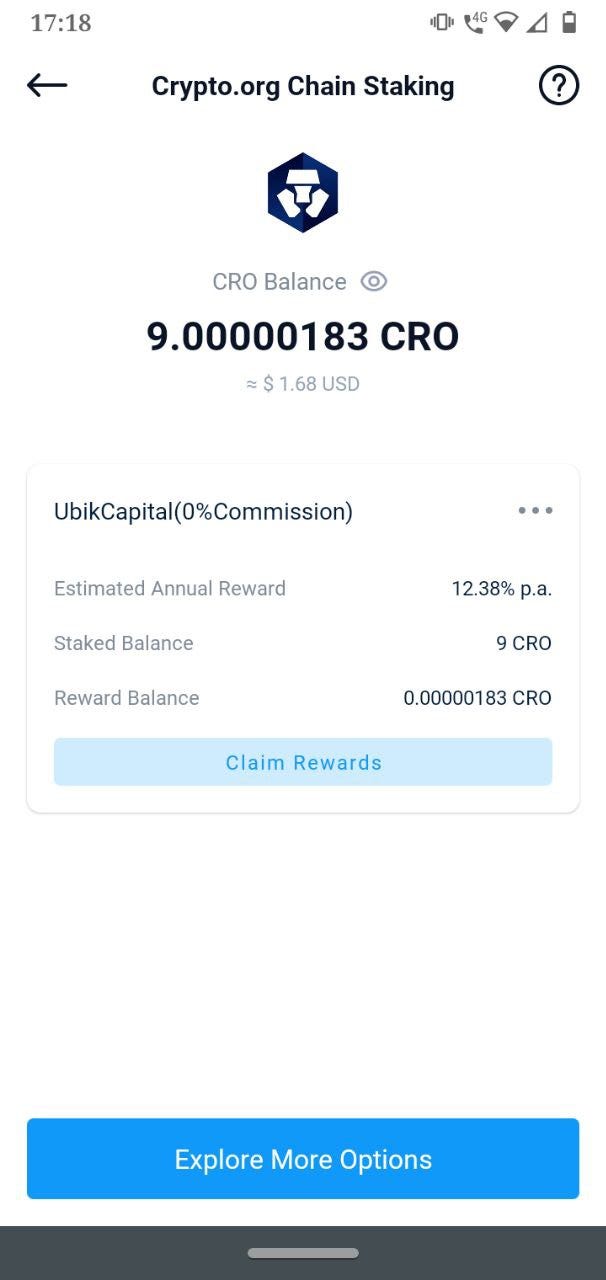This screenshot has width=606, height=1280.
Task: Tap Explore More Options
Action: [x=303, y=1159]
